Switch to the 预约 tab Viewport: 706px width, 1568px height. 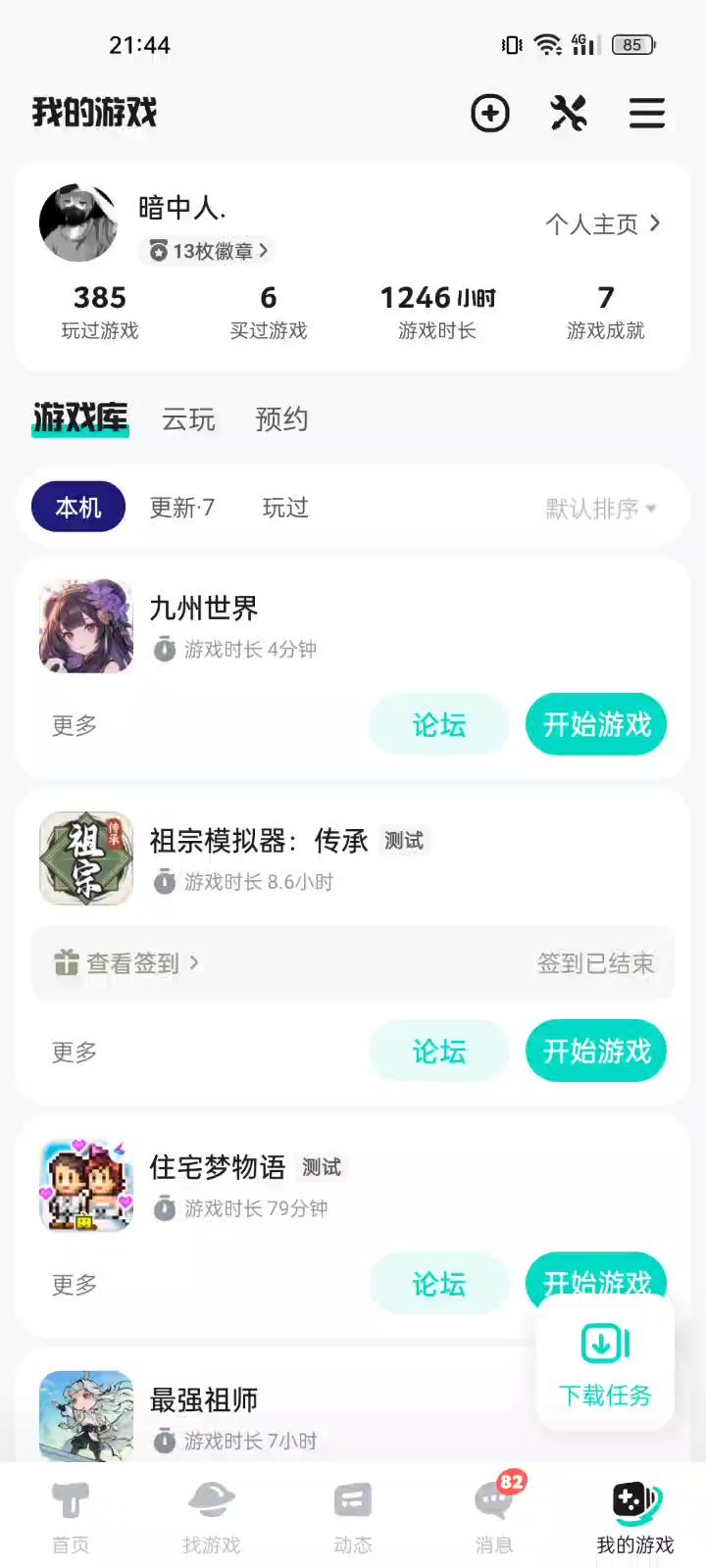[281, 419]
